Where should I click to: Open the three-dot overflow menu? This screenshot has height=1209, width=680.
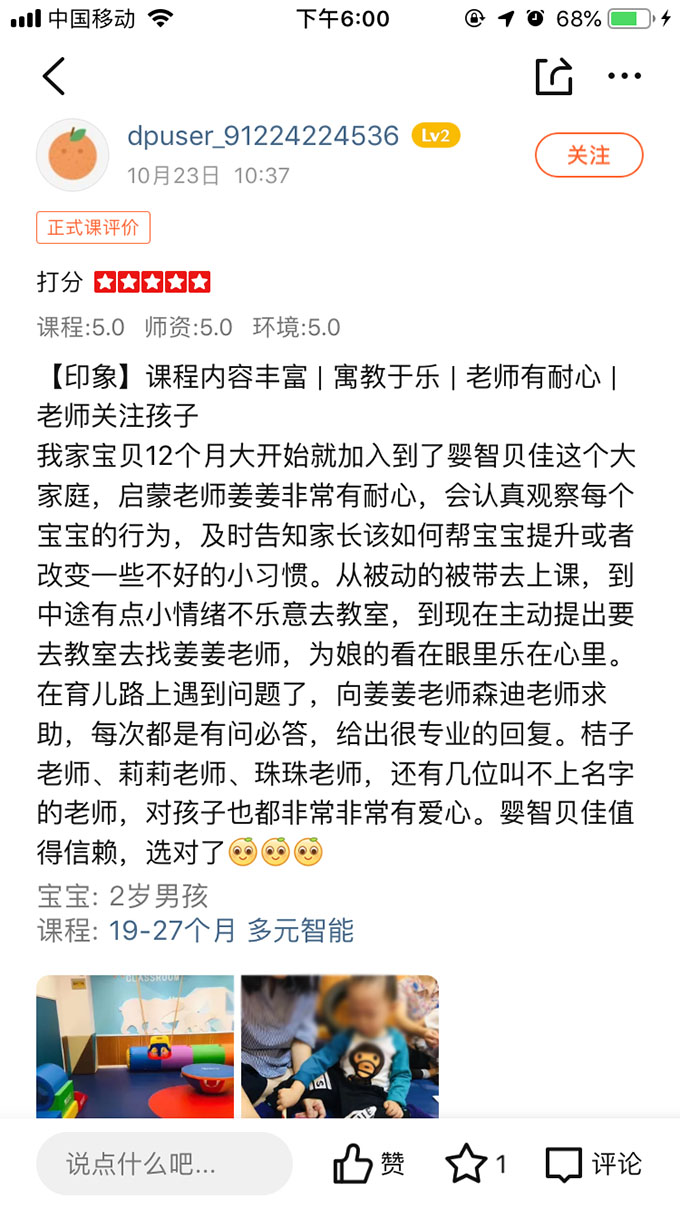point(624,76)
